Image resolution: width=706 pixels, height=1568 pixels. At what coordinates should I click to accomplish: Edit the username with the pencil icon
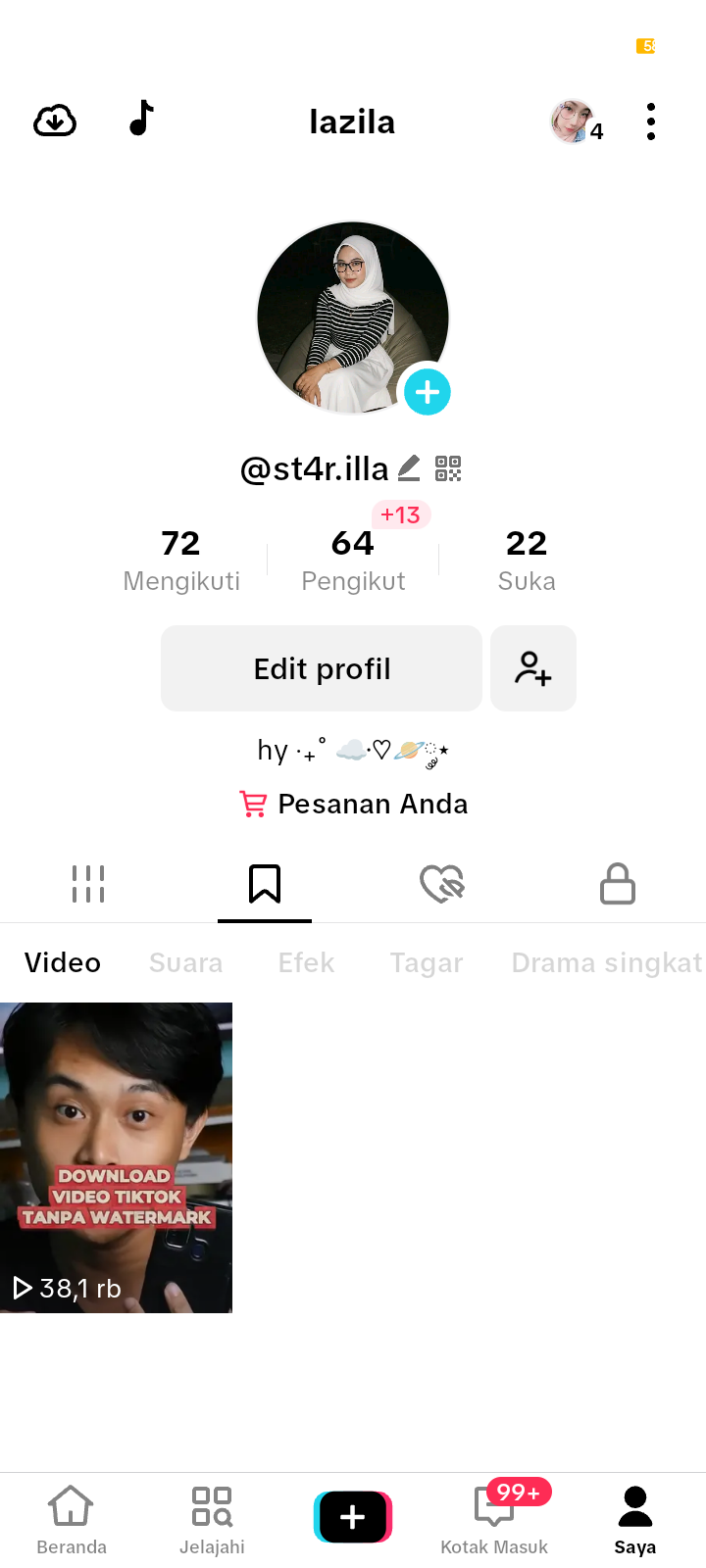[x=409, y=468]
